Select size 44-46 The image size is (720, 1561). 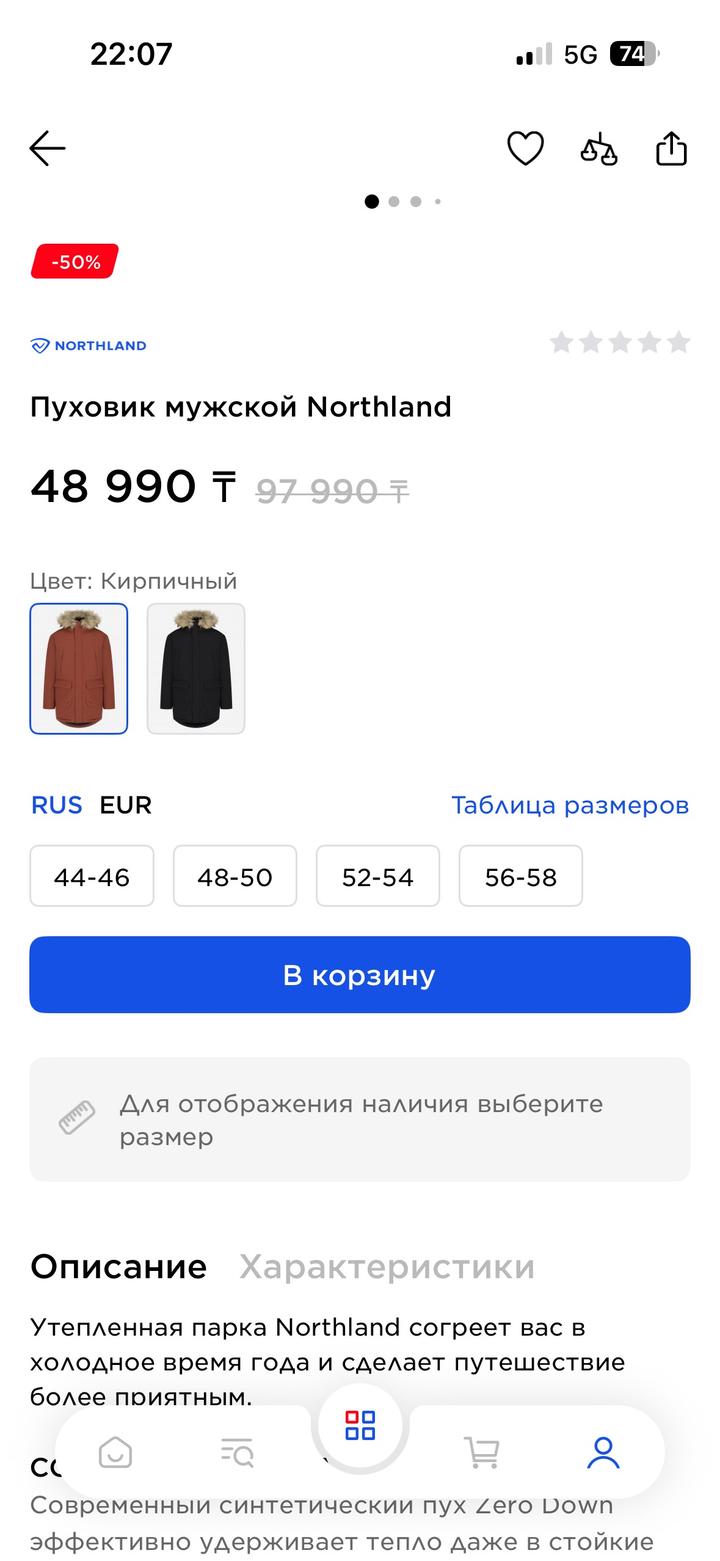click(92, 876)
